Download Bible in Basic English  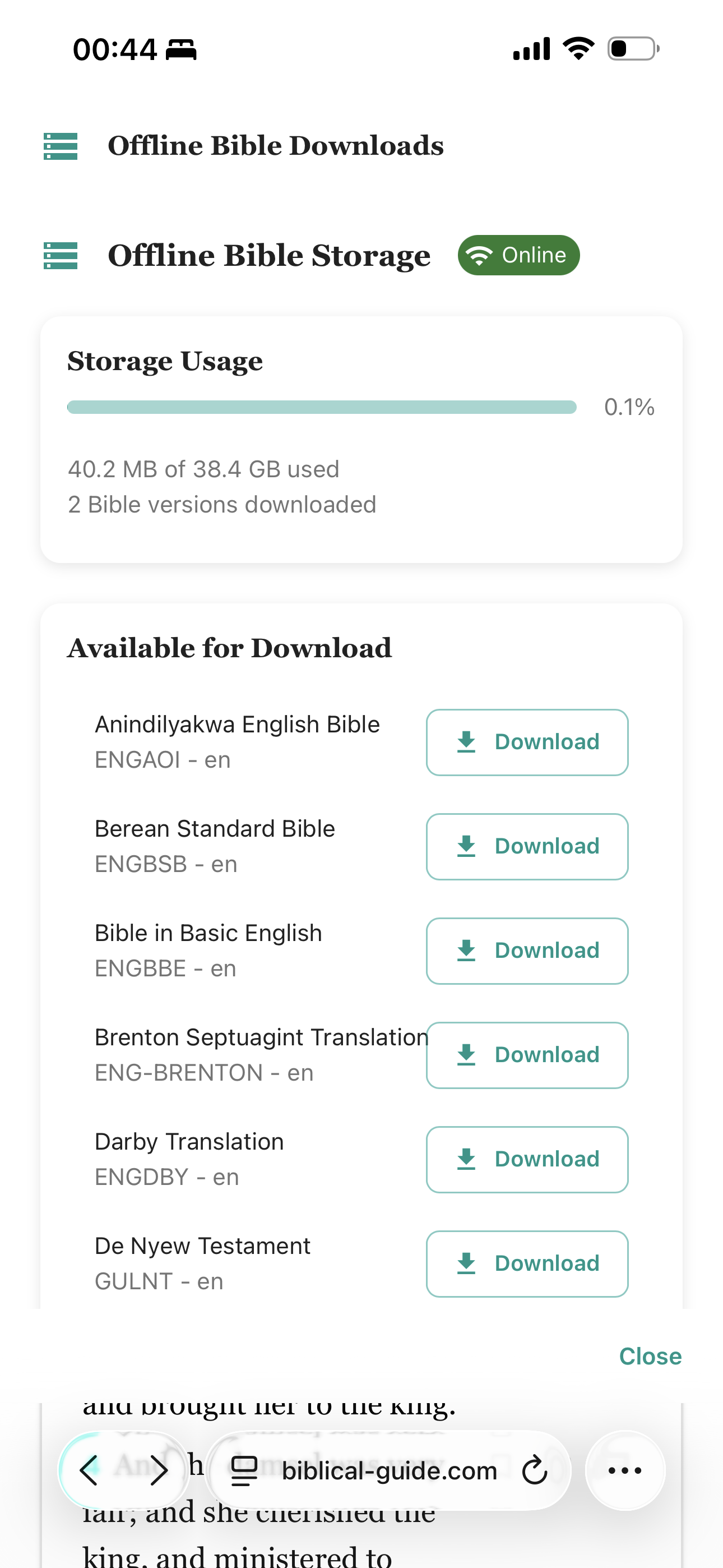527,951
